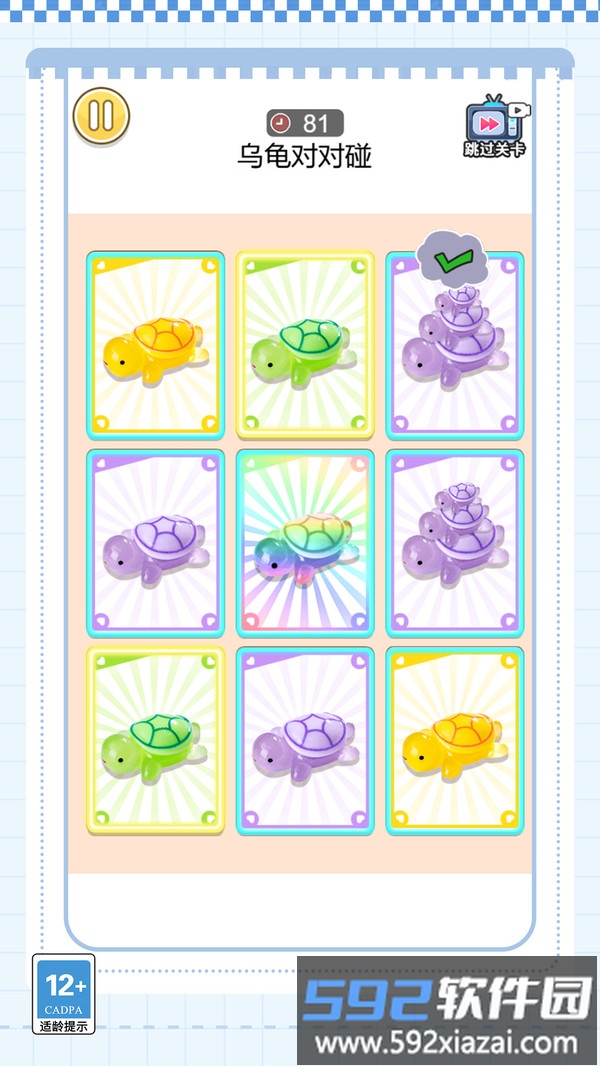600x1066 pixels.
Task: Skip this level via 跳过关卡
Action: pyautogui.click(x=496, y=125)
